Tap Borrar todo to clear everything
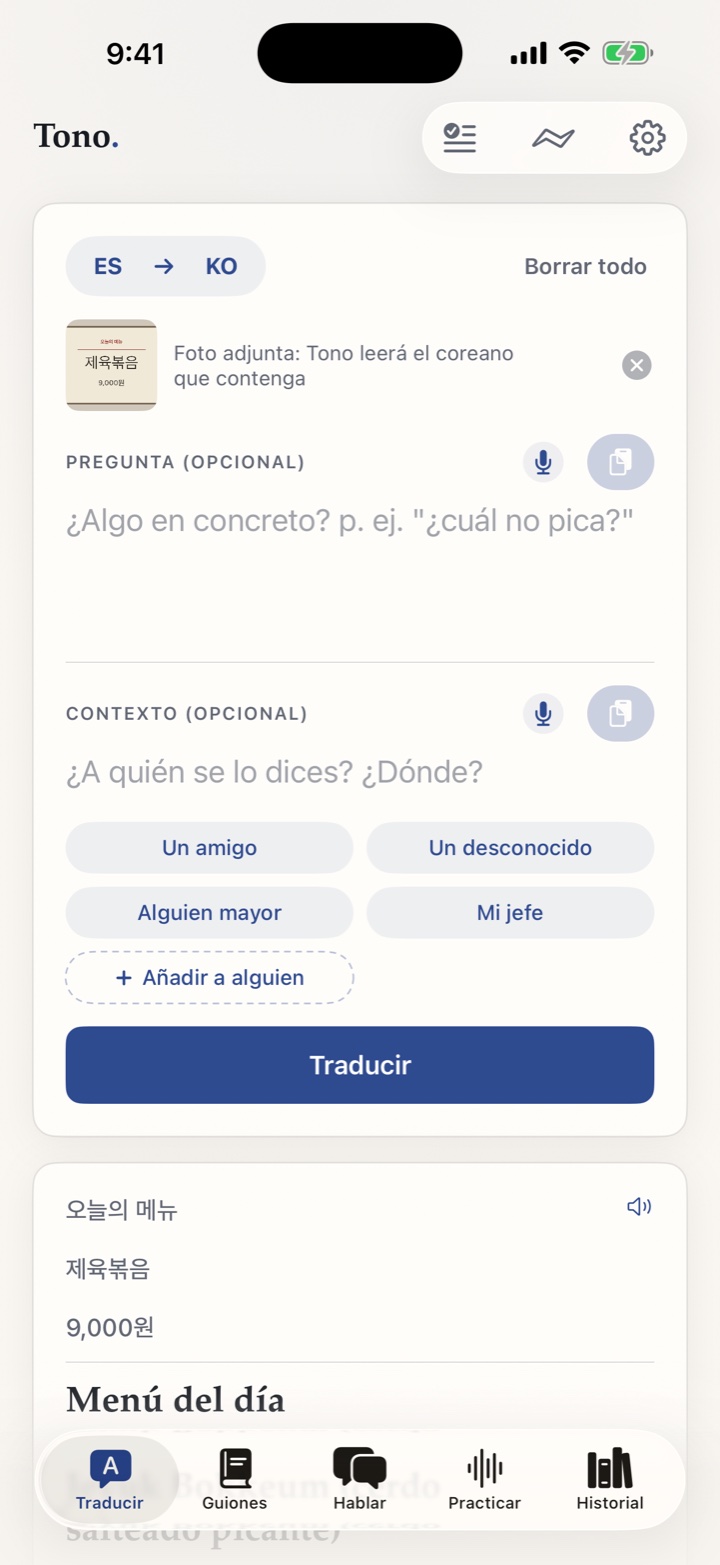720x1565 pixels. pos(586,266)
